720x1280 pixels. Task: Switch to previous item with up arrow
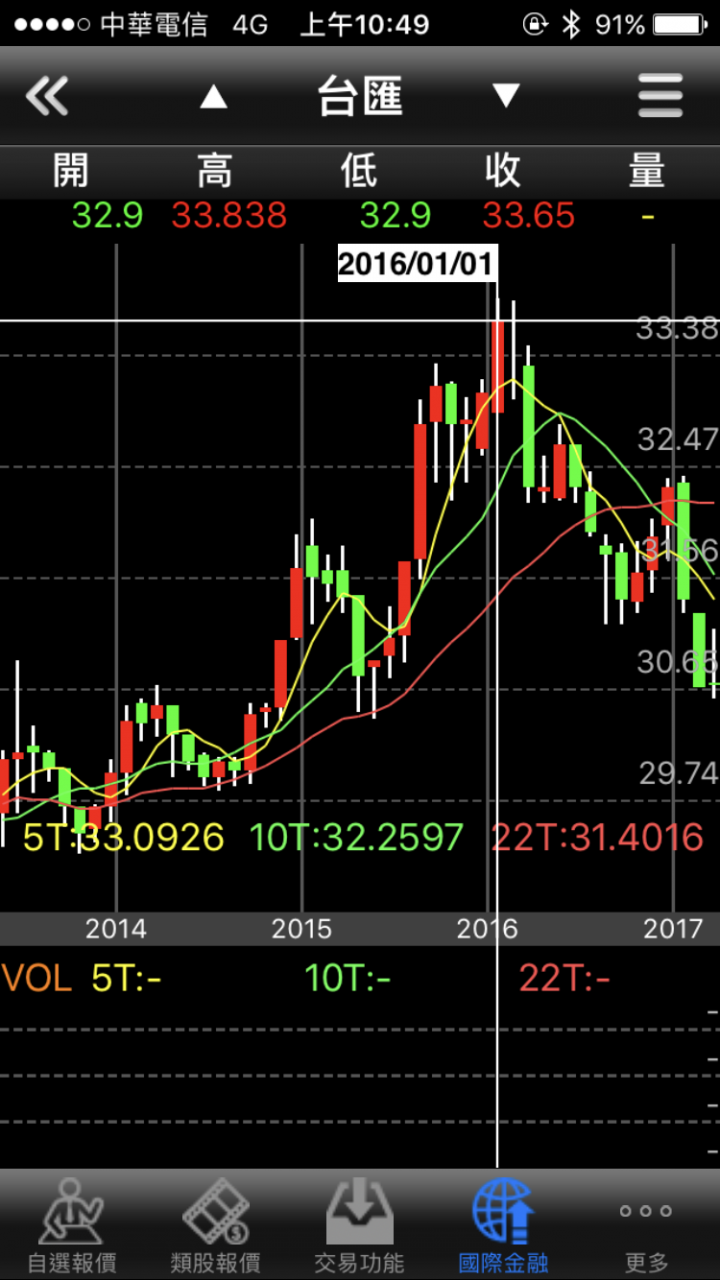tap(213, 97)
